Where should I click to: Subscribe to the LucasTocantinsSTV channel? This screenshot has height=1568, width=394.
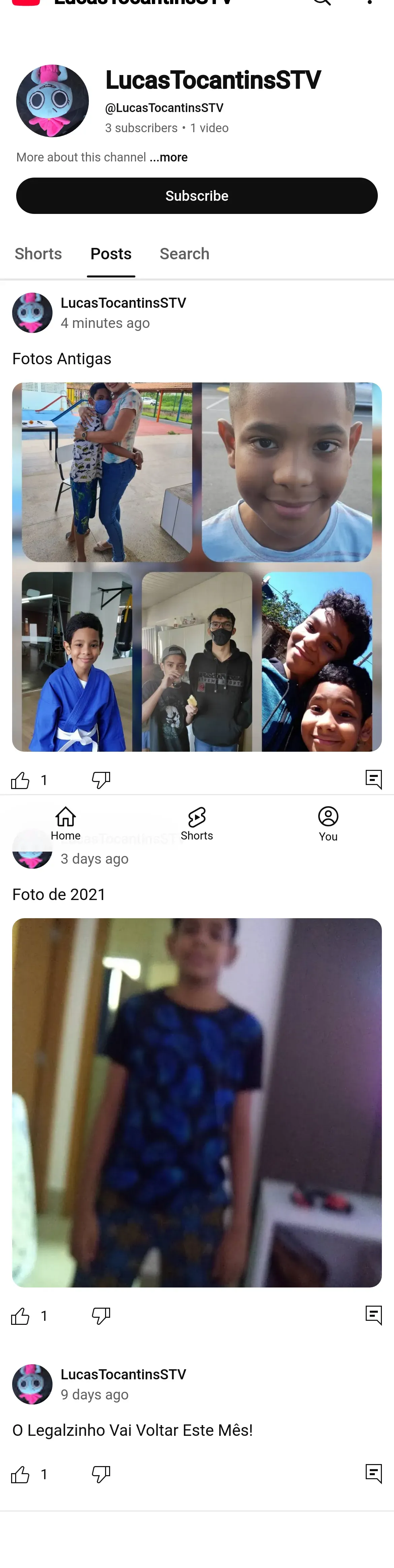pyautogui.click(x=196, y=195)
